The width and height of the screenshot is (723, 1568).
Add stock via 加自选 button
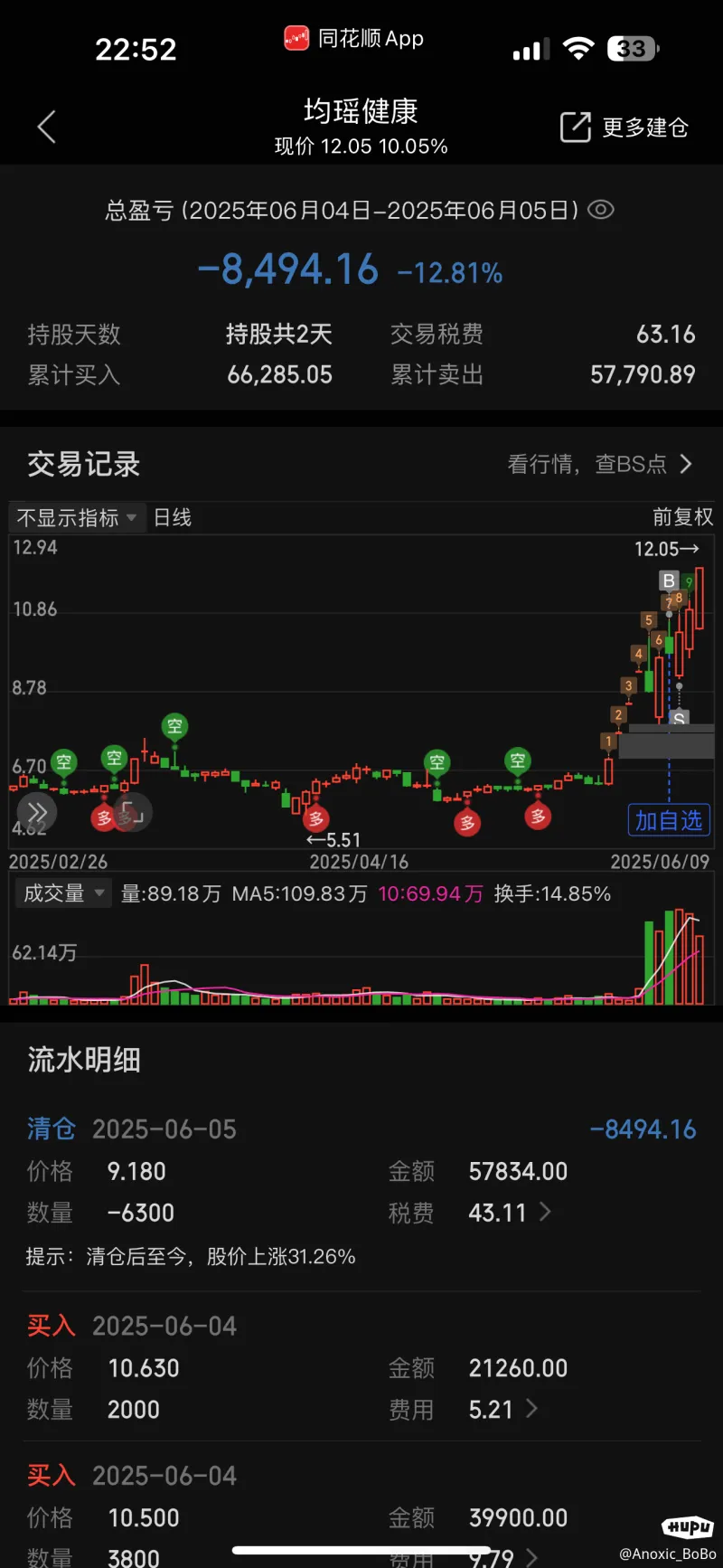(x=668, y=820)
